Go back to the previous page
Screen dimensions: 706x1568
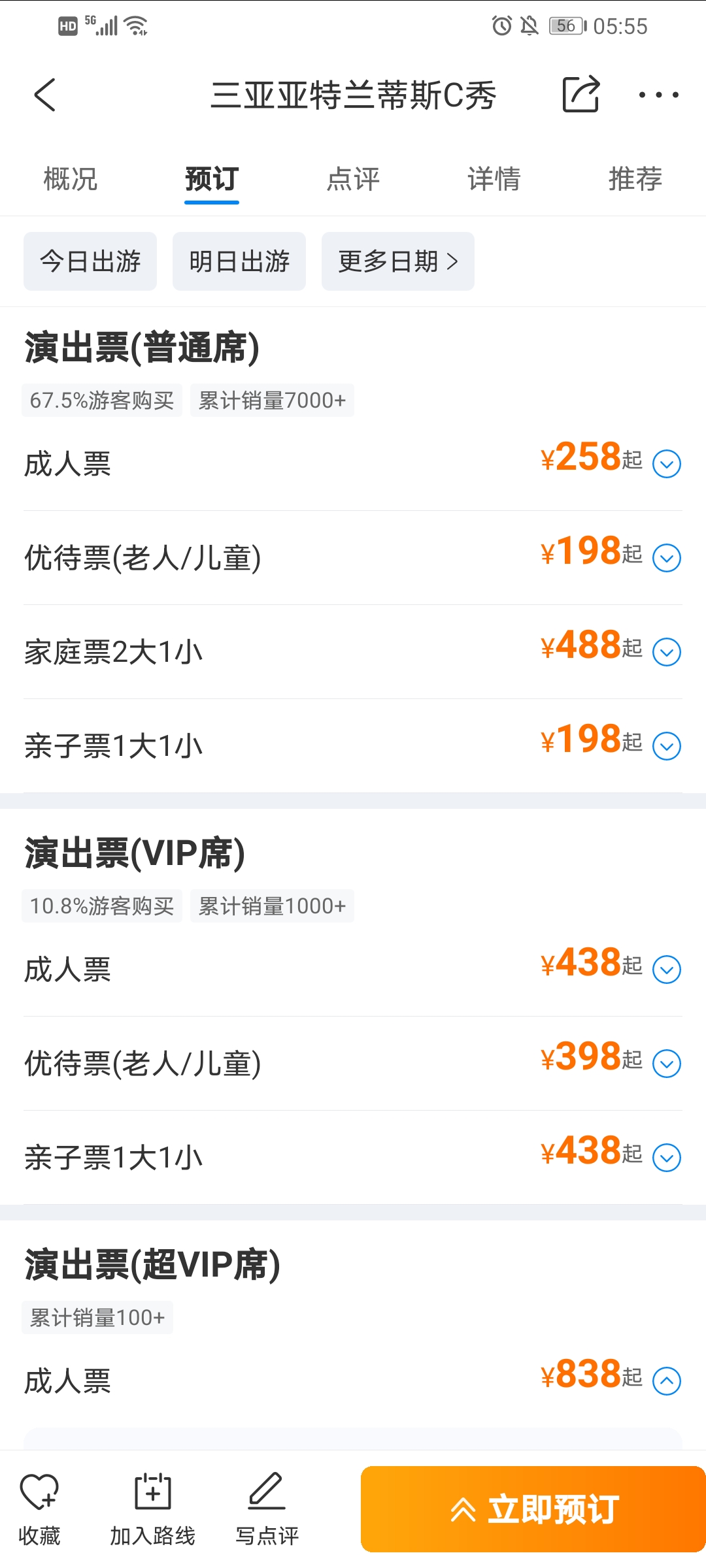coord(45,95)
